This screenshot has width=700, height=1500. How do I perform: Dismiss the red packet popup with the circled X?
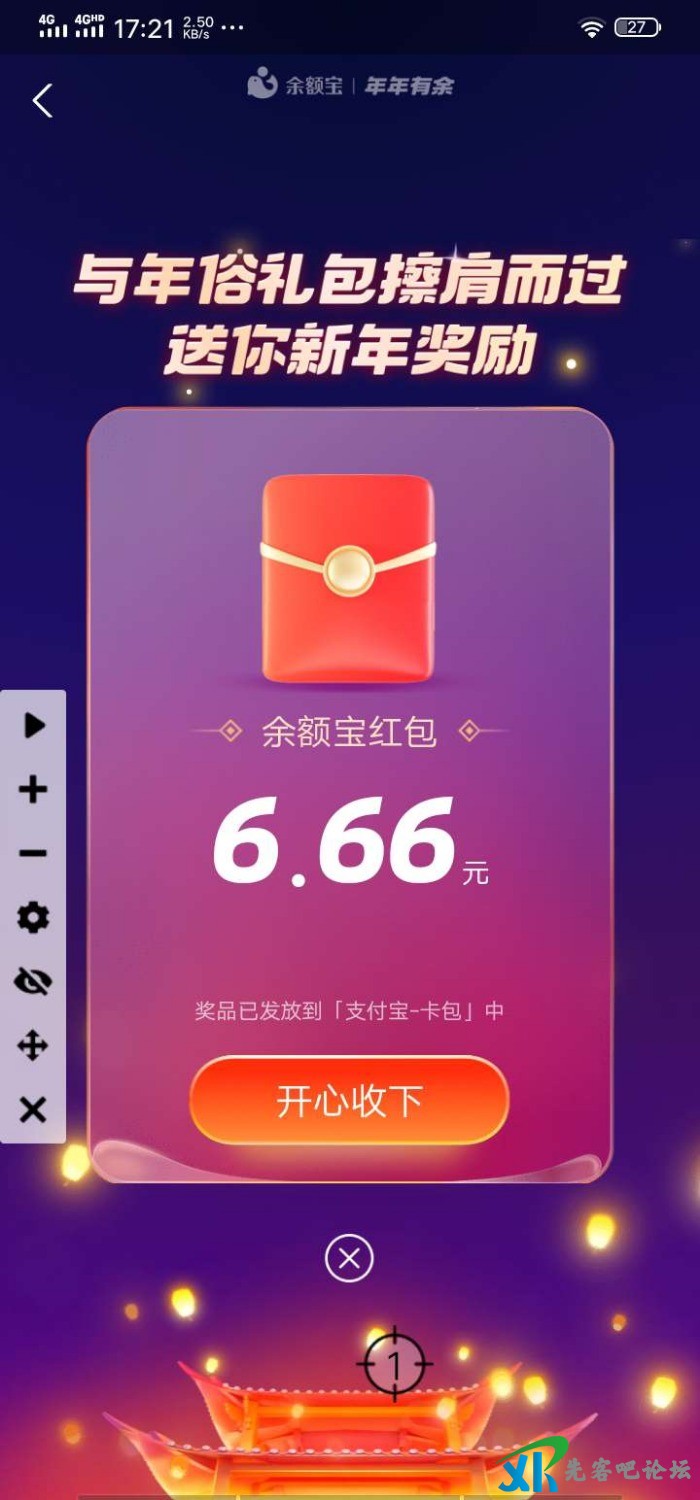[x=349, y=1258]
